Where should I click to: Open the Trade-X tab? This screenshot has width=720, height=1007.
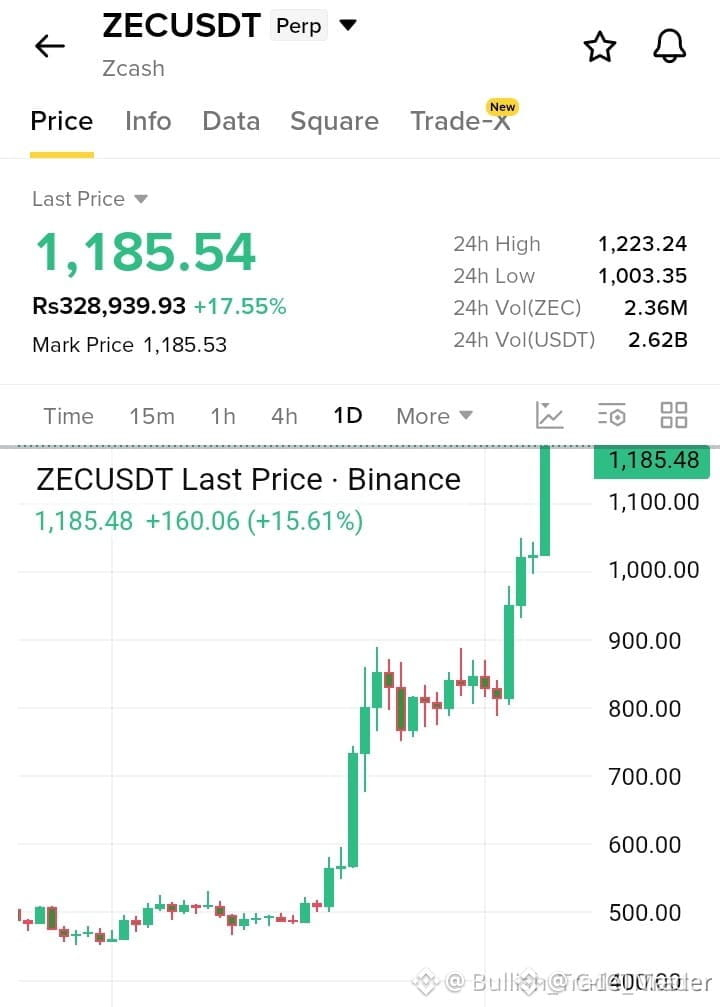(461, 119)
